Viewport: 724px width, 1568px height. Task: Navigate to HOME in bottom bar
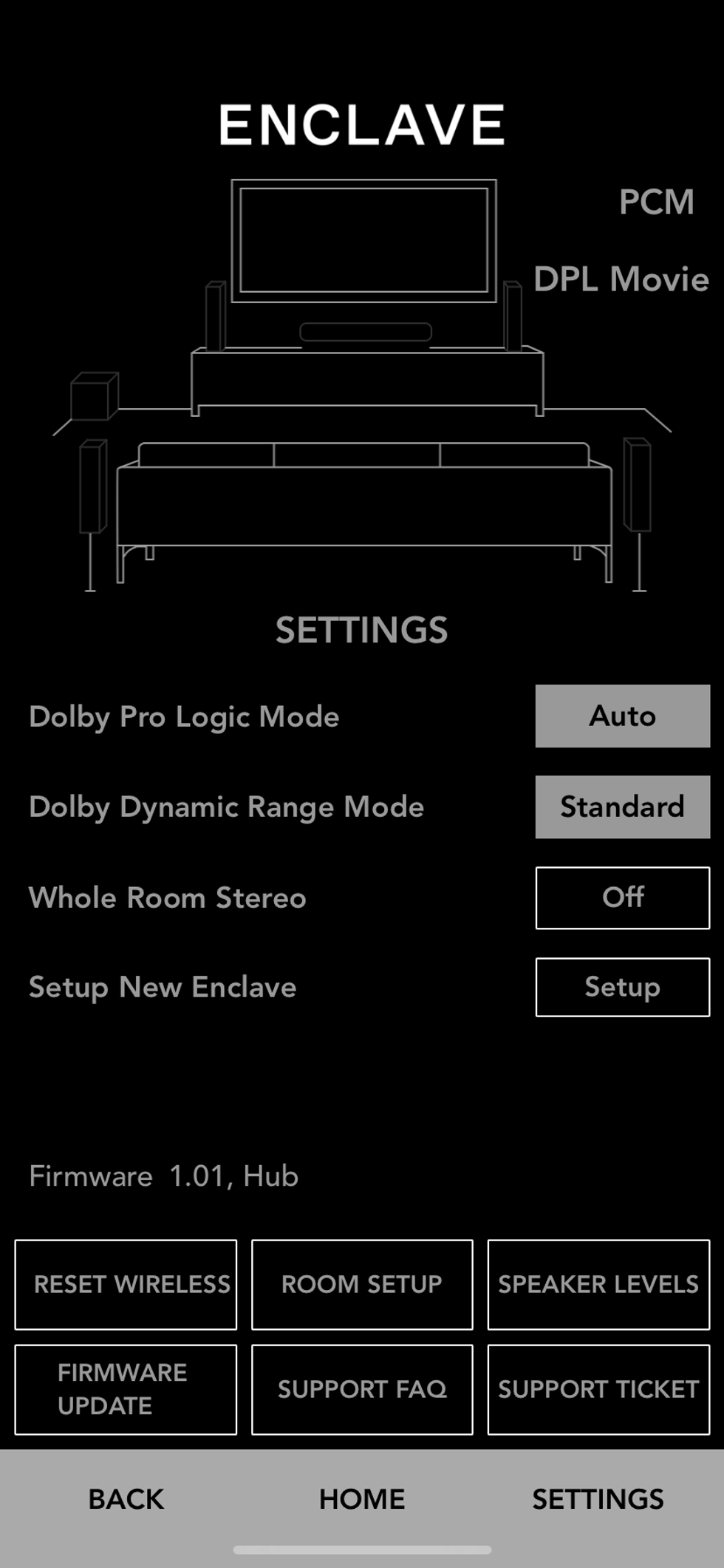(361, 1498)
